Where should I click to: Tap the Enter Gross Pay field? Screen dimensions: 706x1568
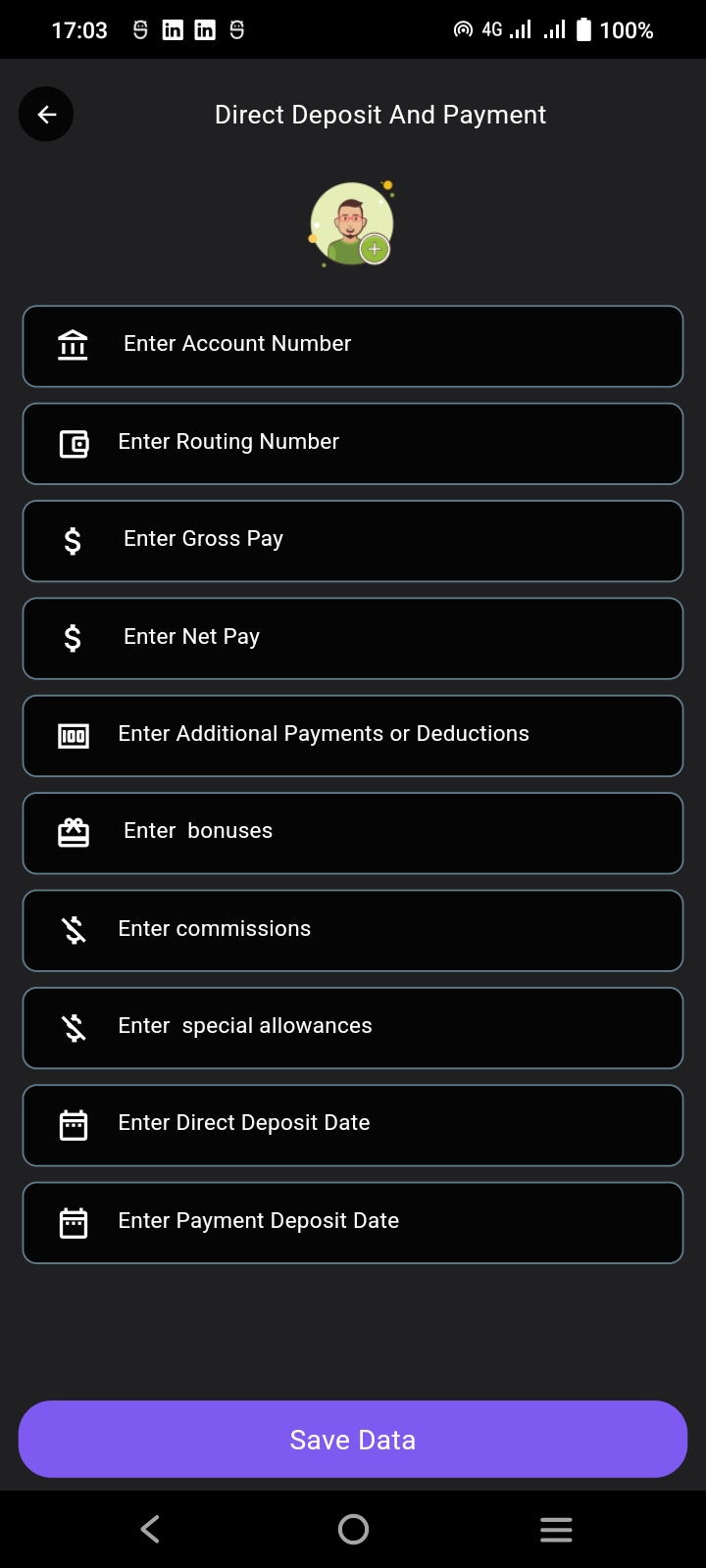[353, 540]
